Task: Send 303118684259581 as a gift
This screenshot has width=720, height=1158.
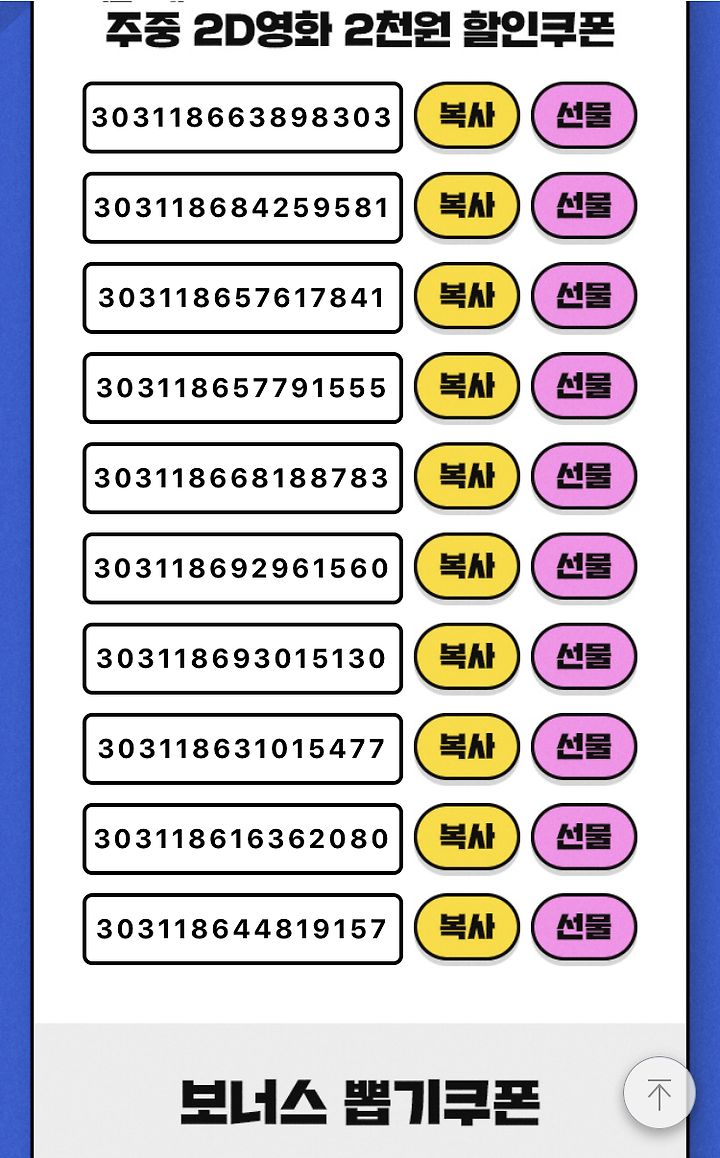Action: pos(583,205)
